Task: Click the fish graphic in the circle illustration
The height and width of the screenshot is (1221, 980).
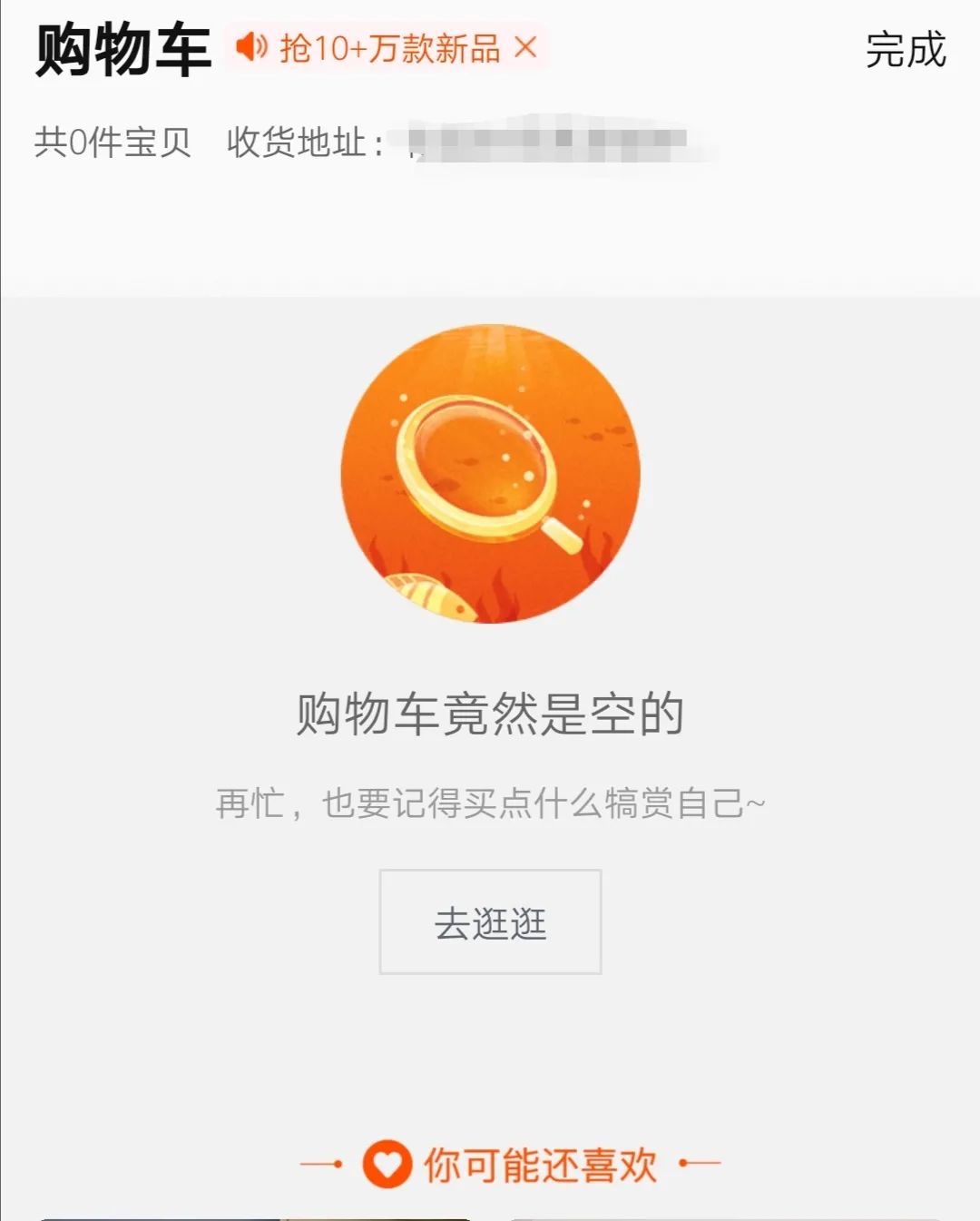Action: (x=426, y=595)
